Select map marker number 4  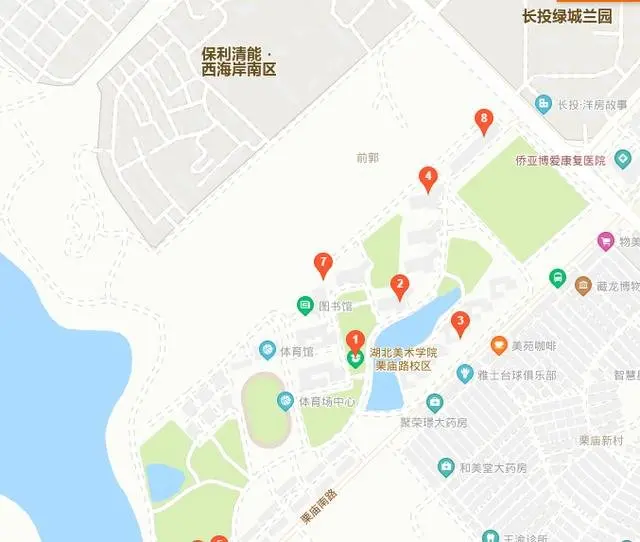click(428, 179)
